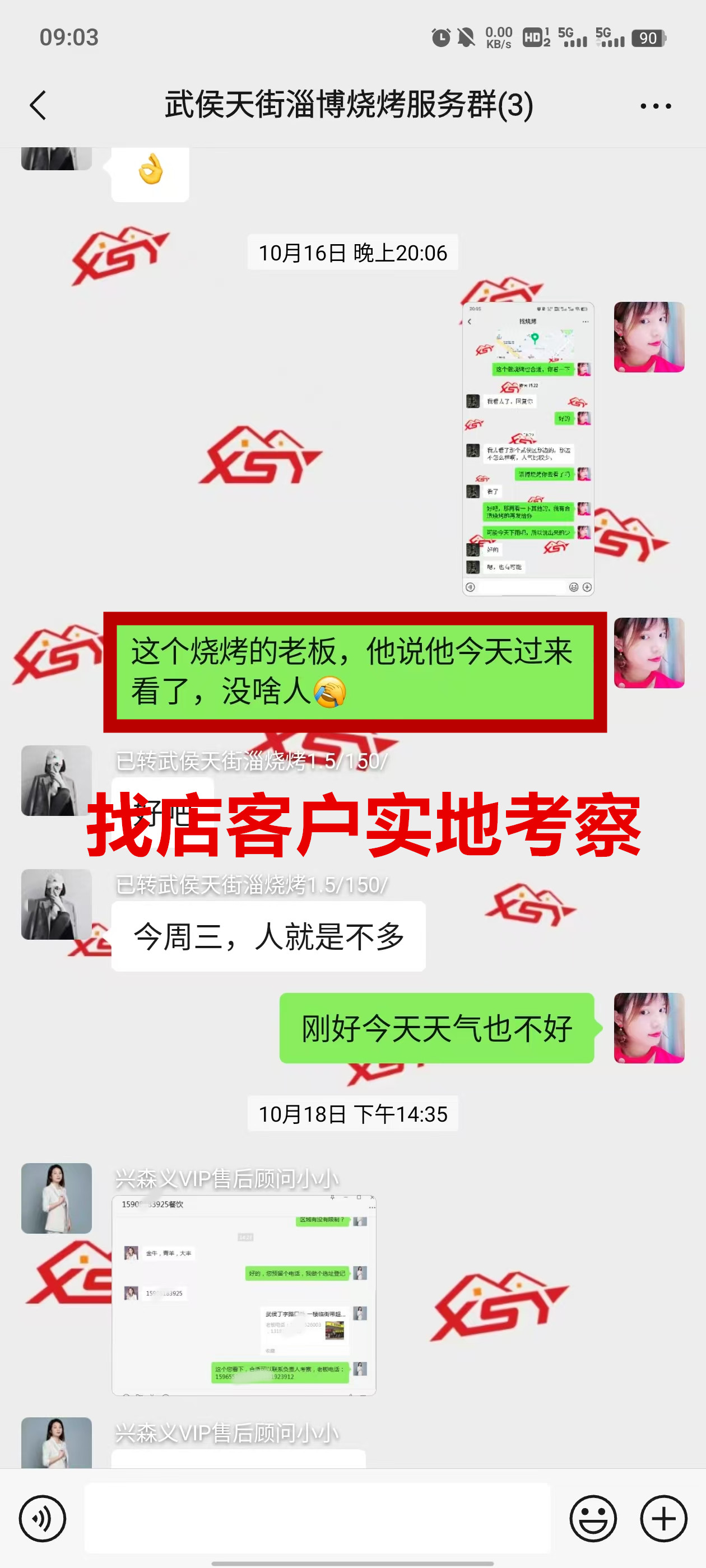Go back to the chat list
This screenshot has width=706, height=1568.
point(38,105)
